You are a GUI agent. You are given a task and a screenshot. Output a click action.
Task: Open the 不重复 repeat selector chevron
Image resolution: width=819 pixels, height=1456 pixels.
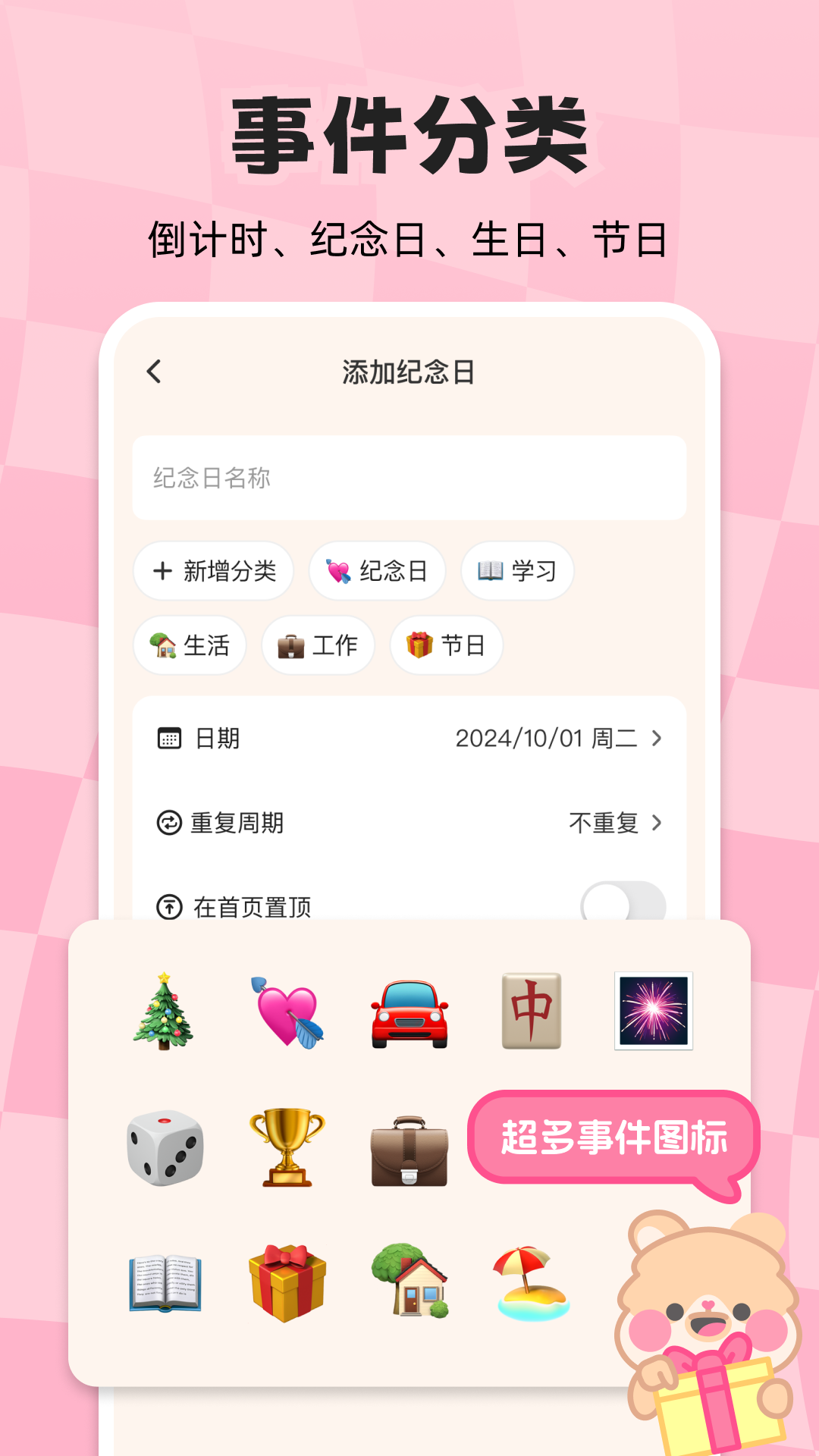(659, 824)
